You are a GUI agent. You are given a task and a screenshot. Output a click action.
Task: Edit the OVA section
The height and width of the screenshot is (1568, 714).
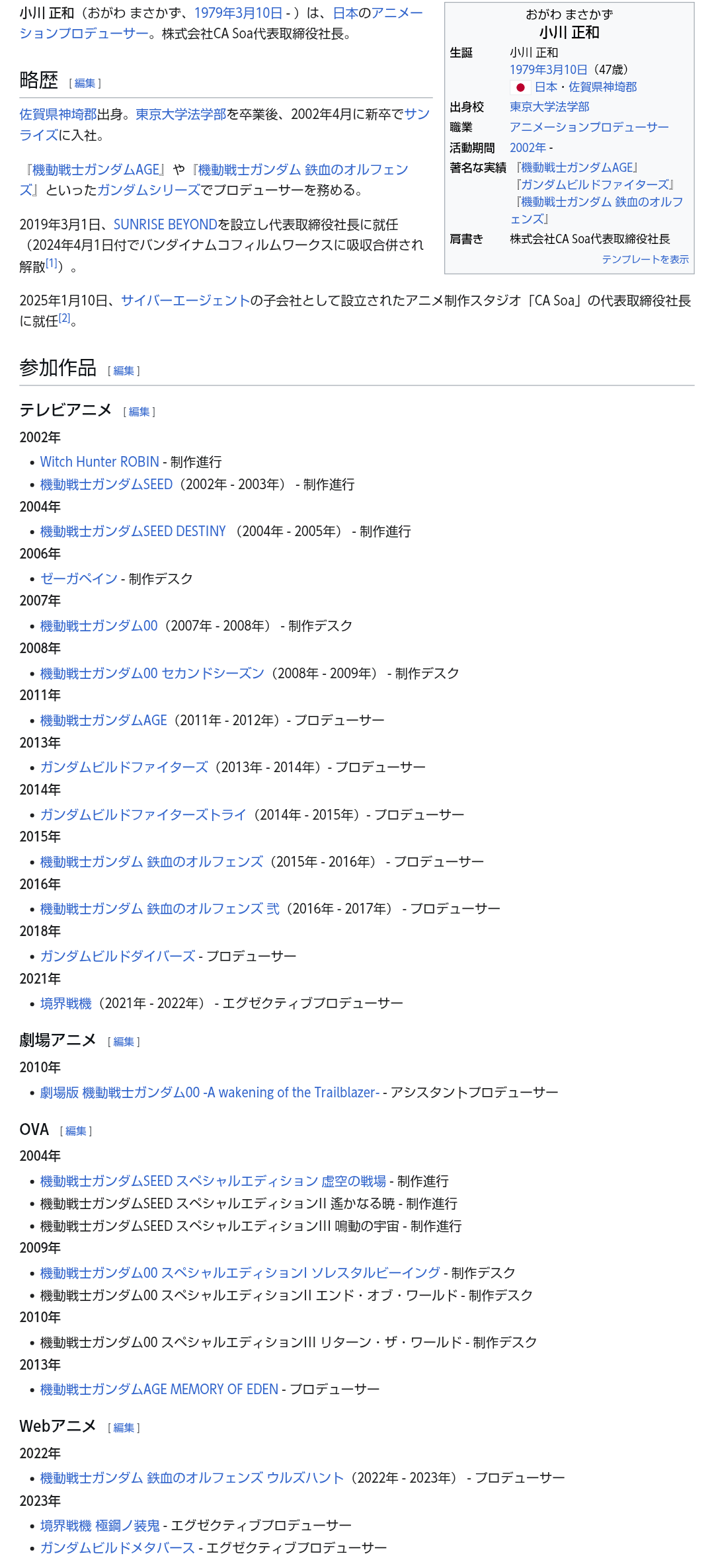click(x=76, y=1131)
